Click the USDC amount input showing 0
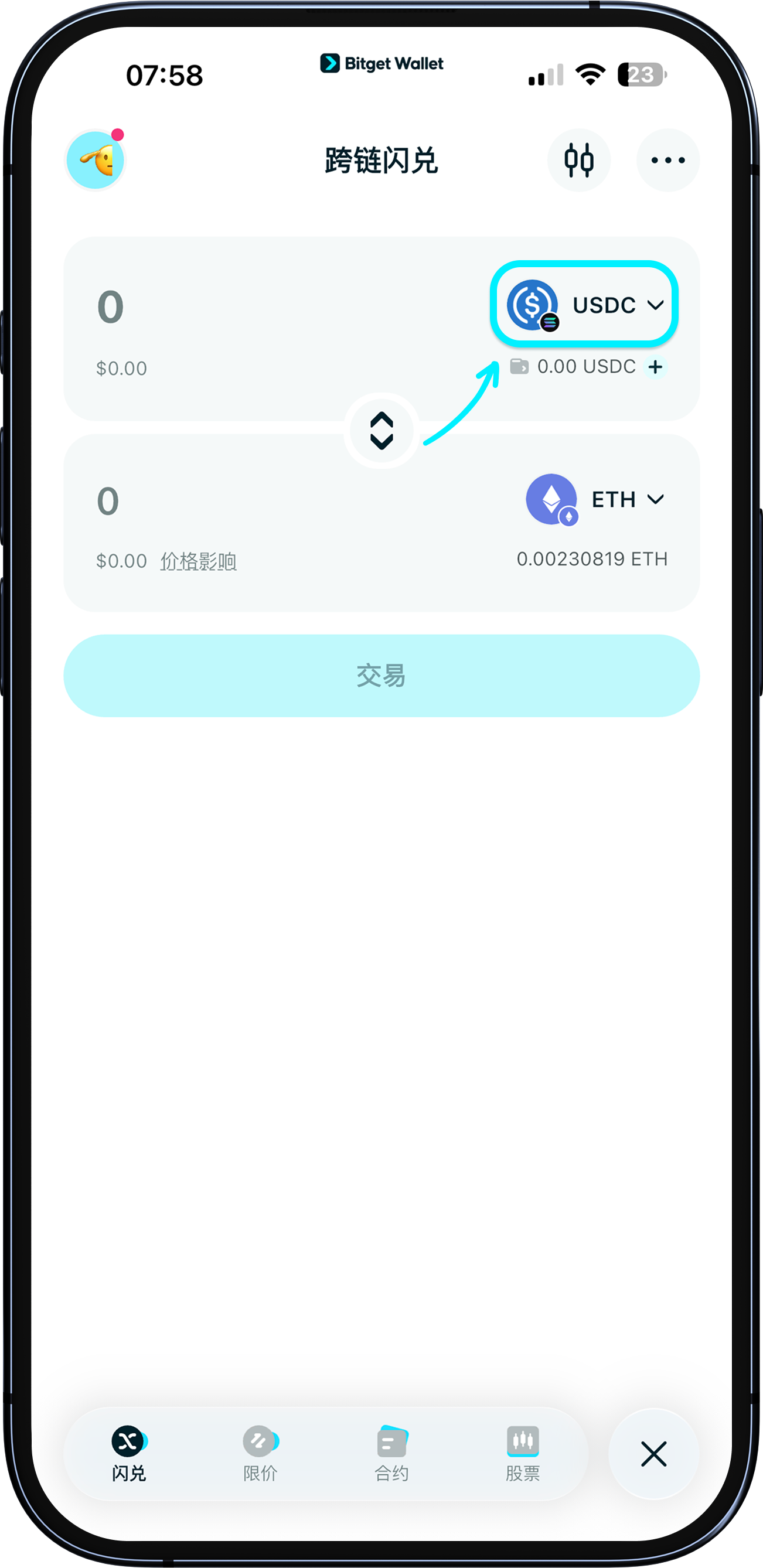The height and width of the screenshot is (1568, 763). tap(110, 308)
